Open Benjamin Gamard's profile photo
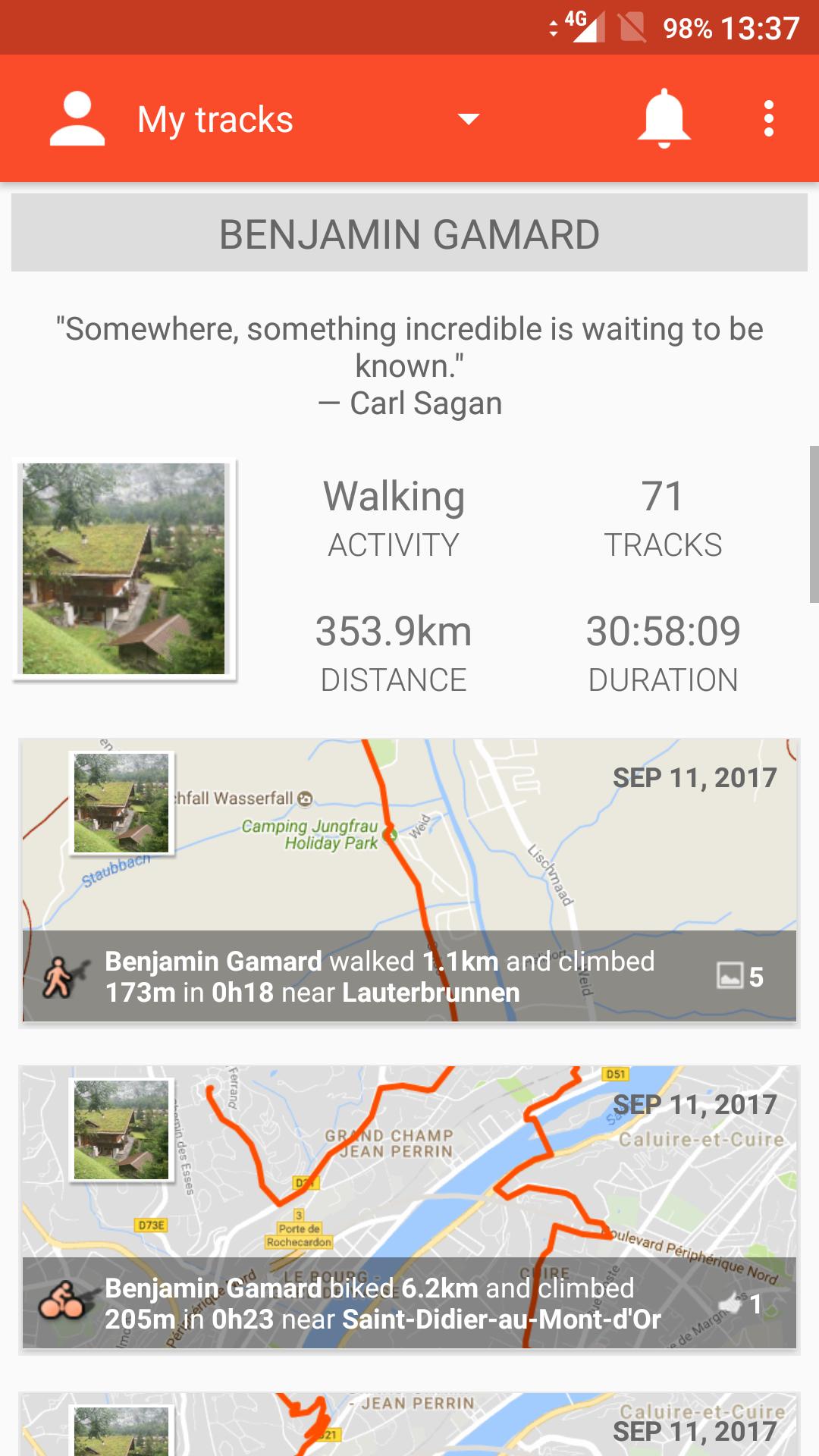 pos(124,569)
